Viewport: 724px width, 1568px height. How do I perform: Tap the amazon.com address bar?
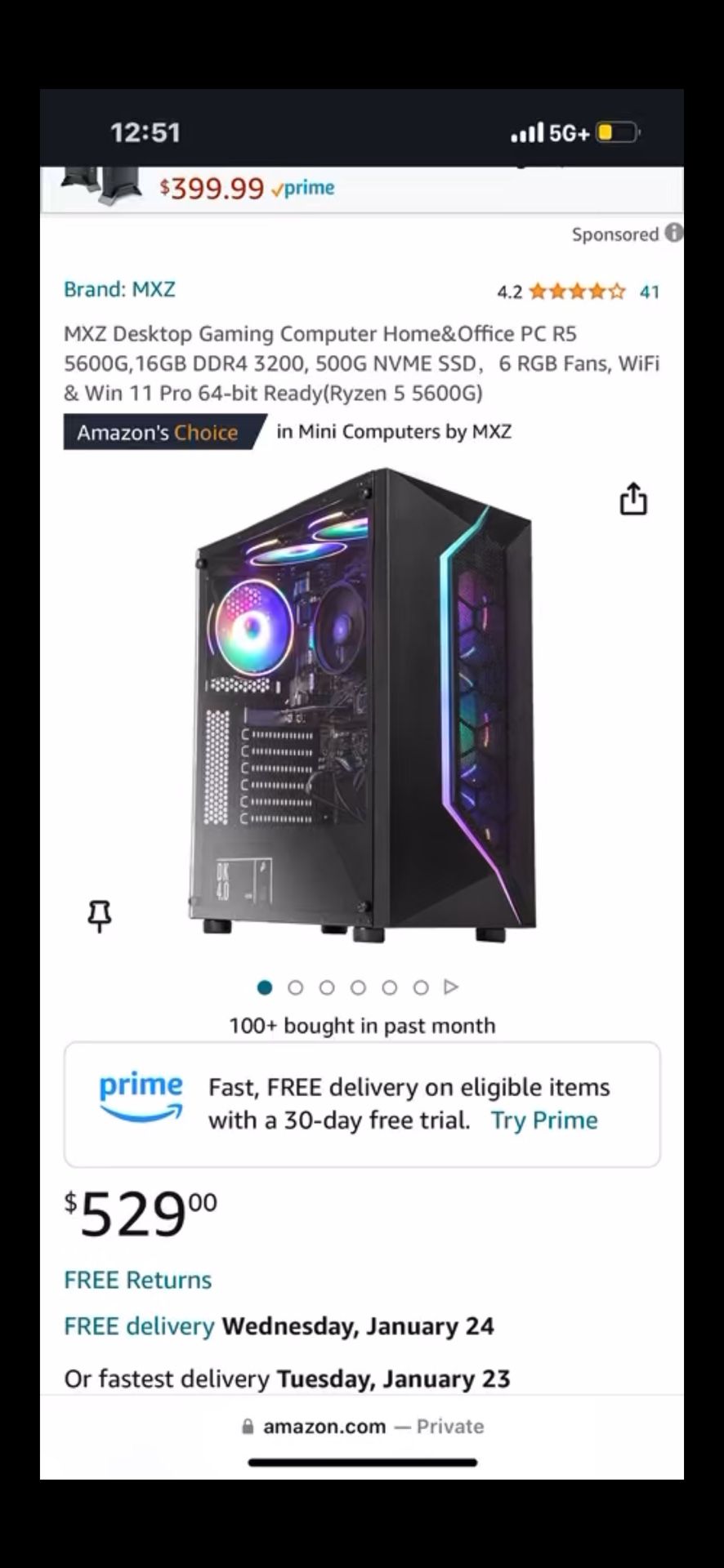tap(361, 1426)
